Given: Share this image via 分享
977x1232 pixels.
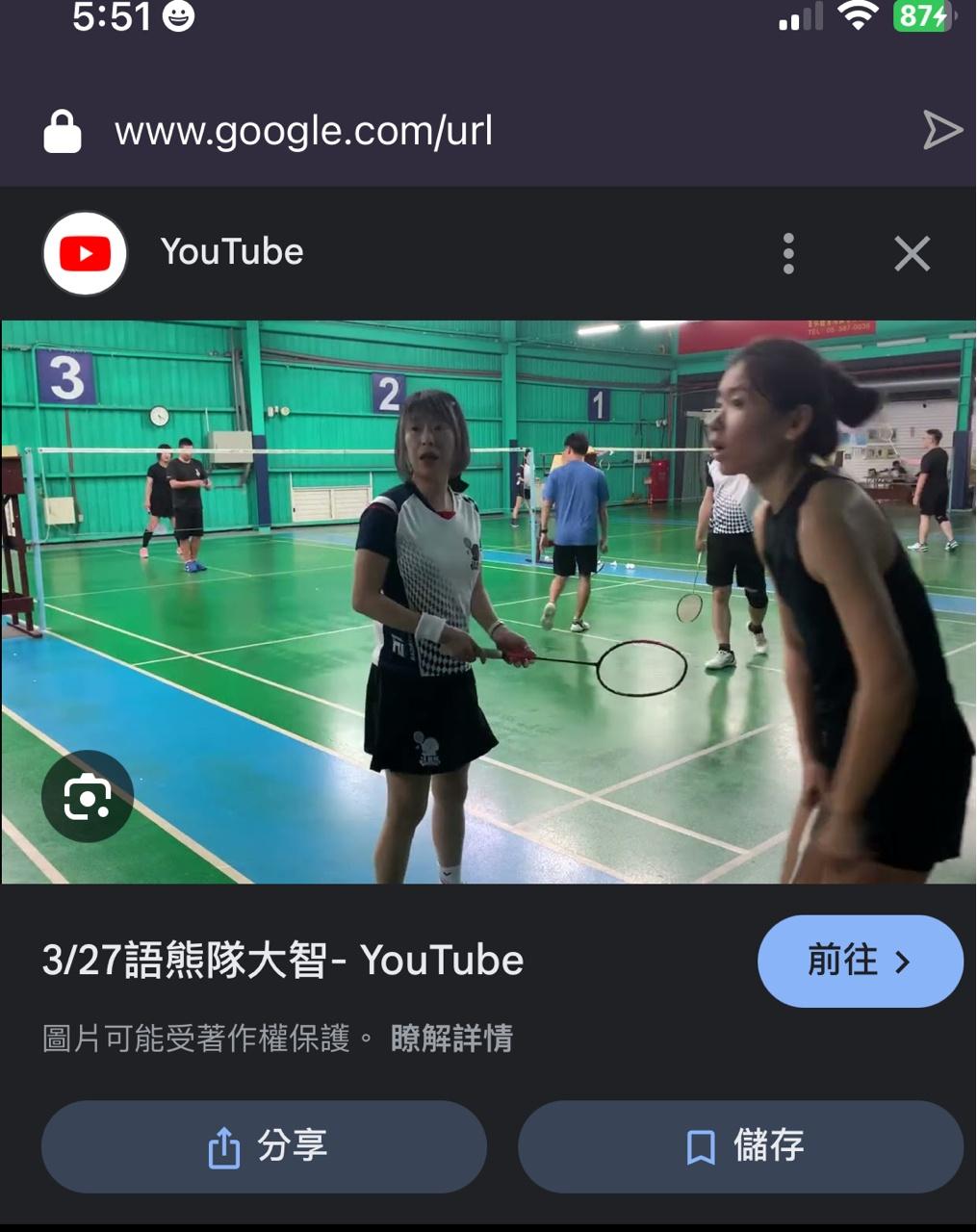Looking at the screenshot, I should pos(264,1146).
